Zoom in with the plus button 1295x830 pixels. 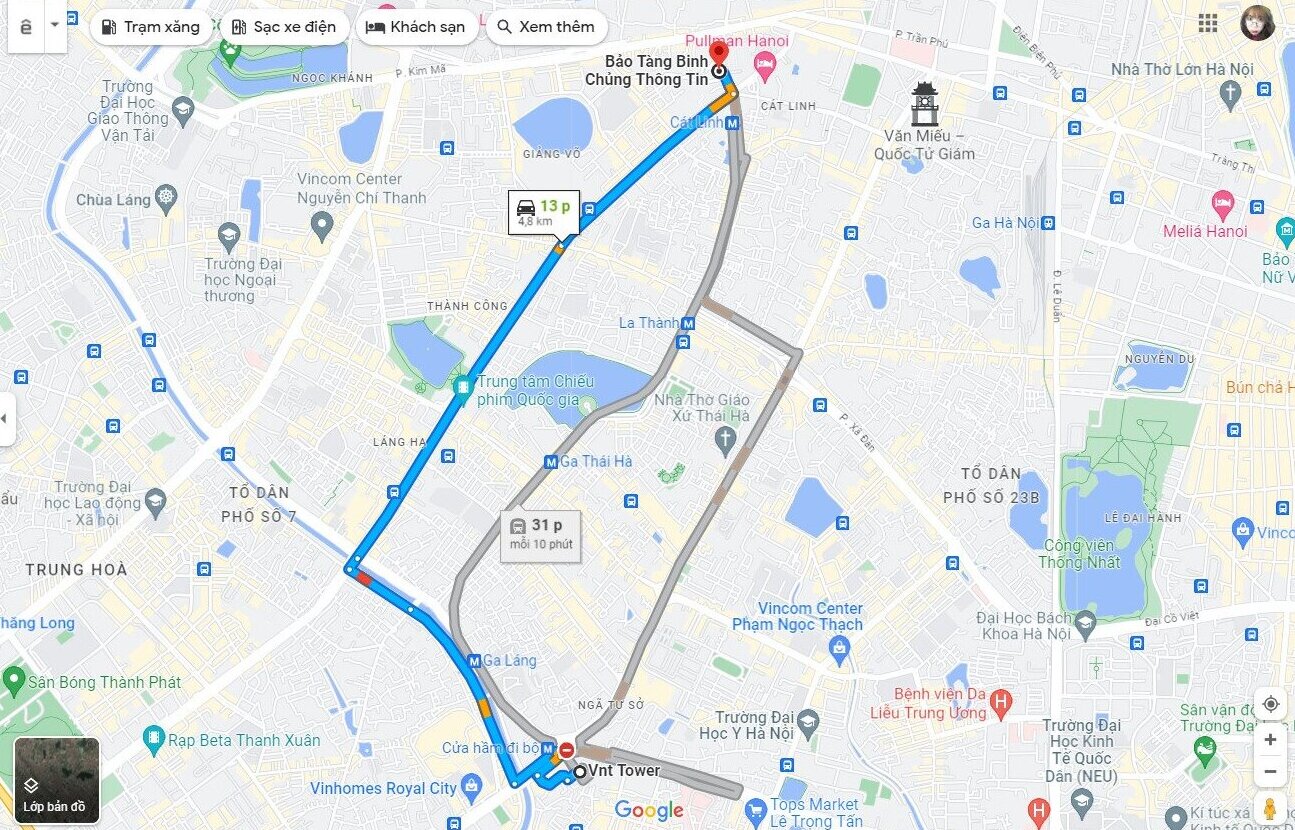[x=1270, y=740]
